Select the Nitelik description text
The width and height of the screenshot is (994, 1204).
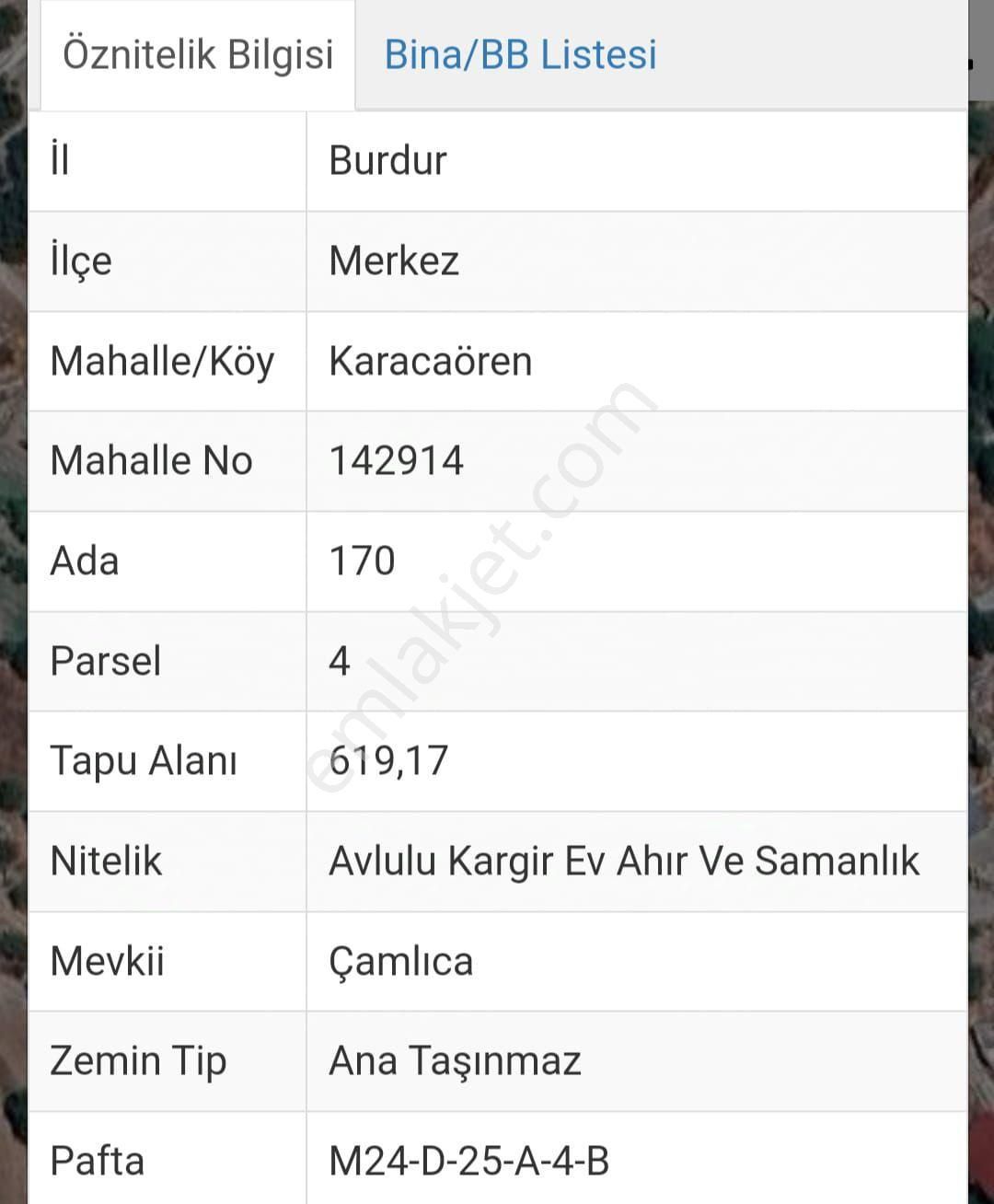click(623, 861)
